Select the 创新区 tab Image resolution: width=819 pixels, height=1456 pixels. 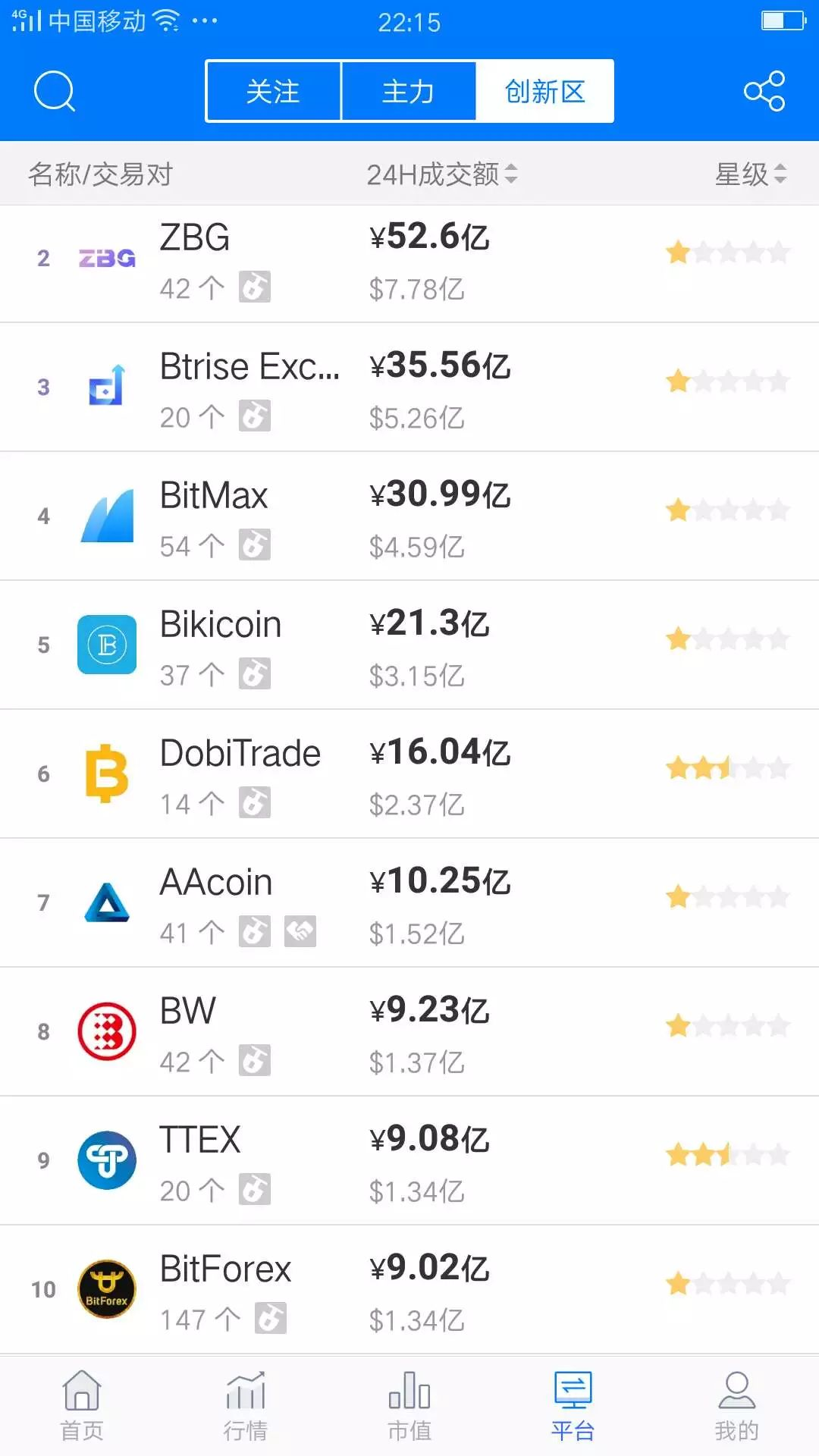tap(544, 92)
